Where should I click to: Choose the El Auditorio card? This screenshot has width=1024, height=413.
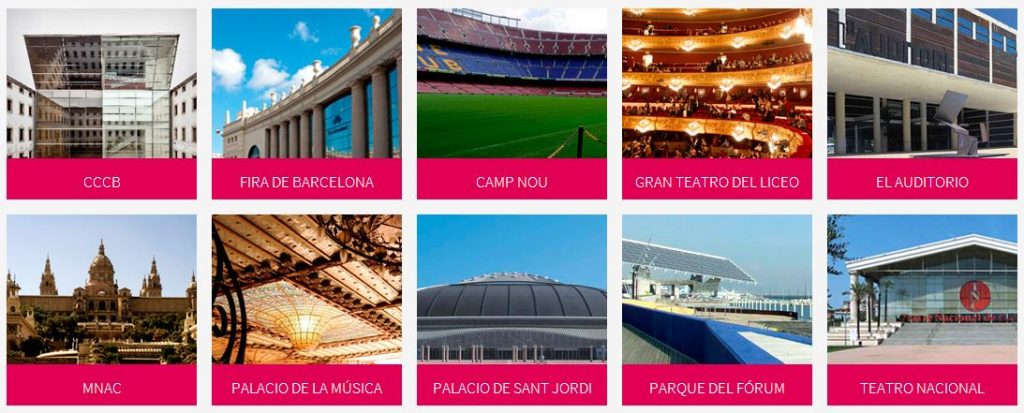(921, 104)
